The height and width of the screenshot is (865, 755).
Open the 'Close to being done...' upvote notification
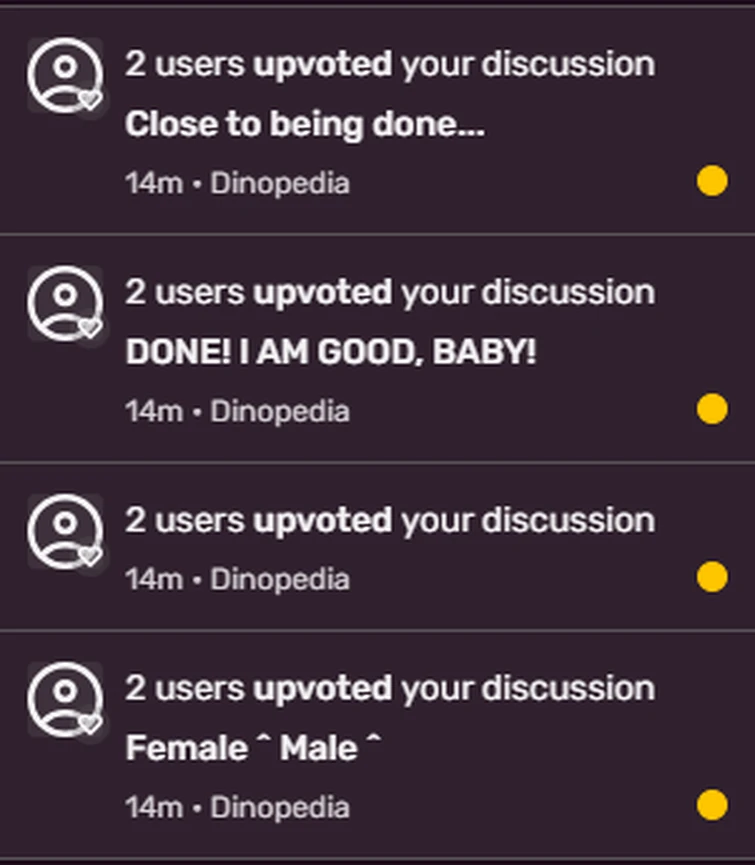[305, 125]
